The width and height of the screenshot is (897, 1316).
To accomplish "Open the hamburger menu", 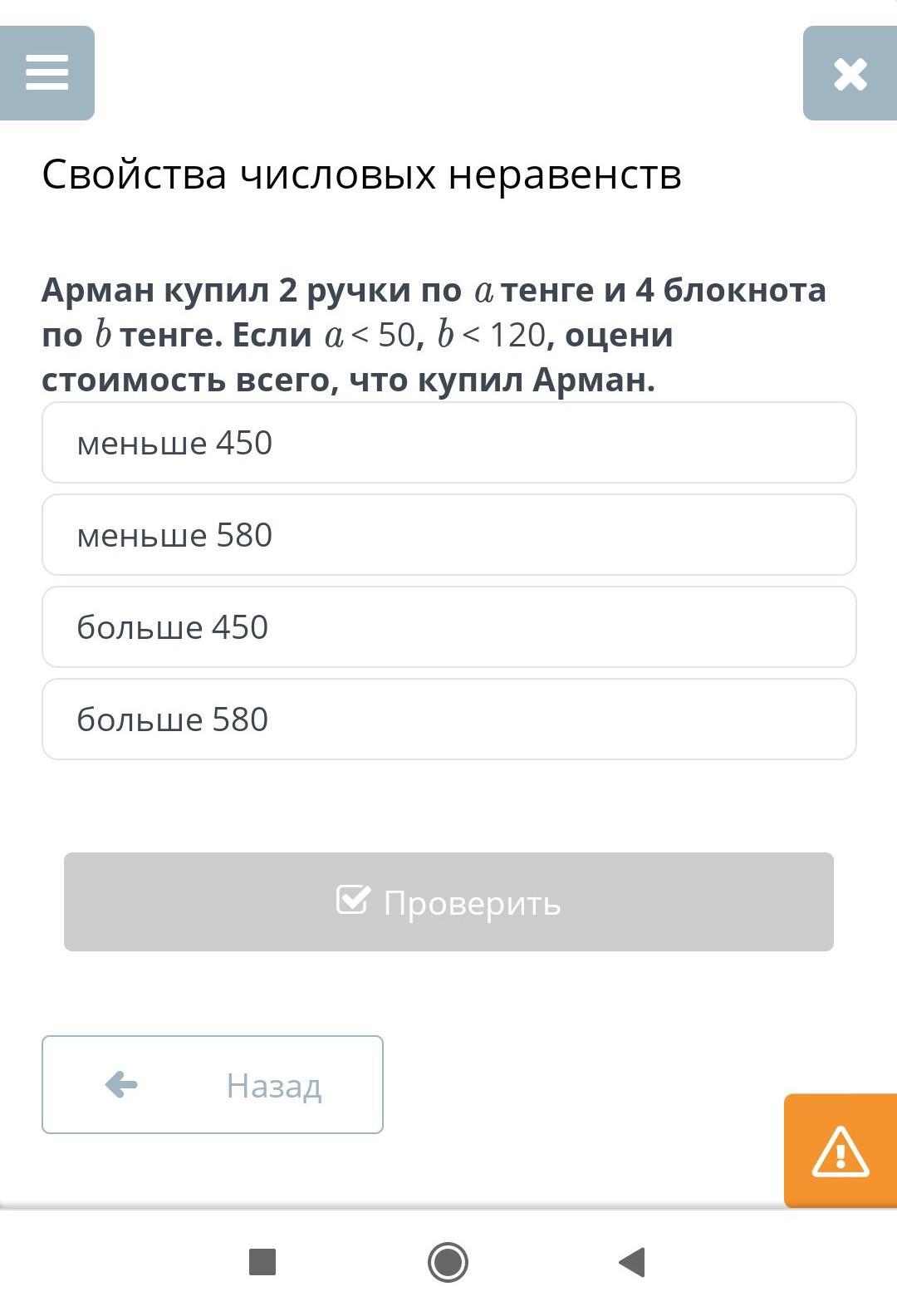I will (47, 73).
